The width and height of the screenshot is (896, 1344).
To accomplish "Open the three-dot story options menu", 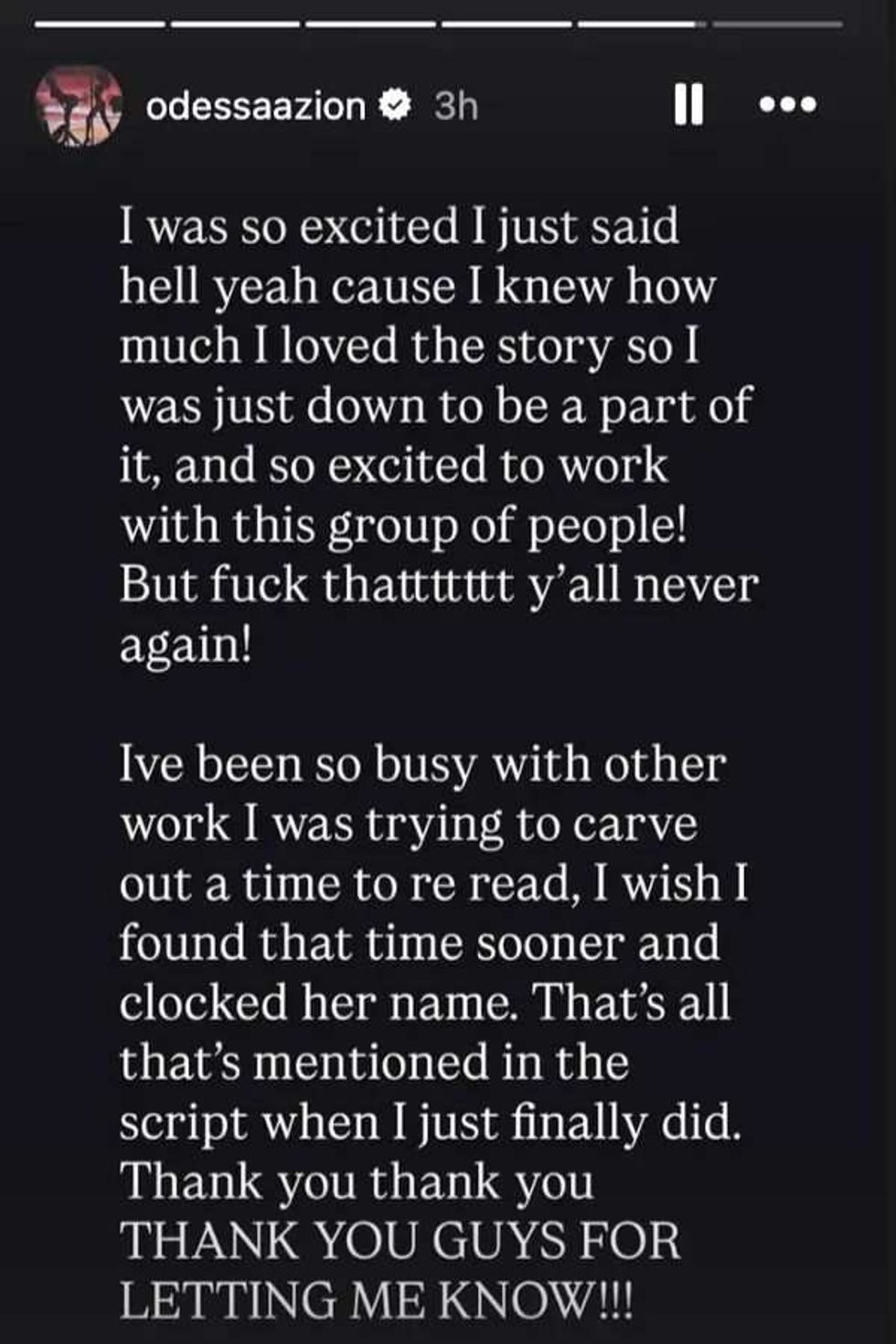I will click(788, 105).
